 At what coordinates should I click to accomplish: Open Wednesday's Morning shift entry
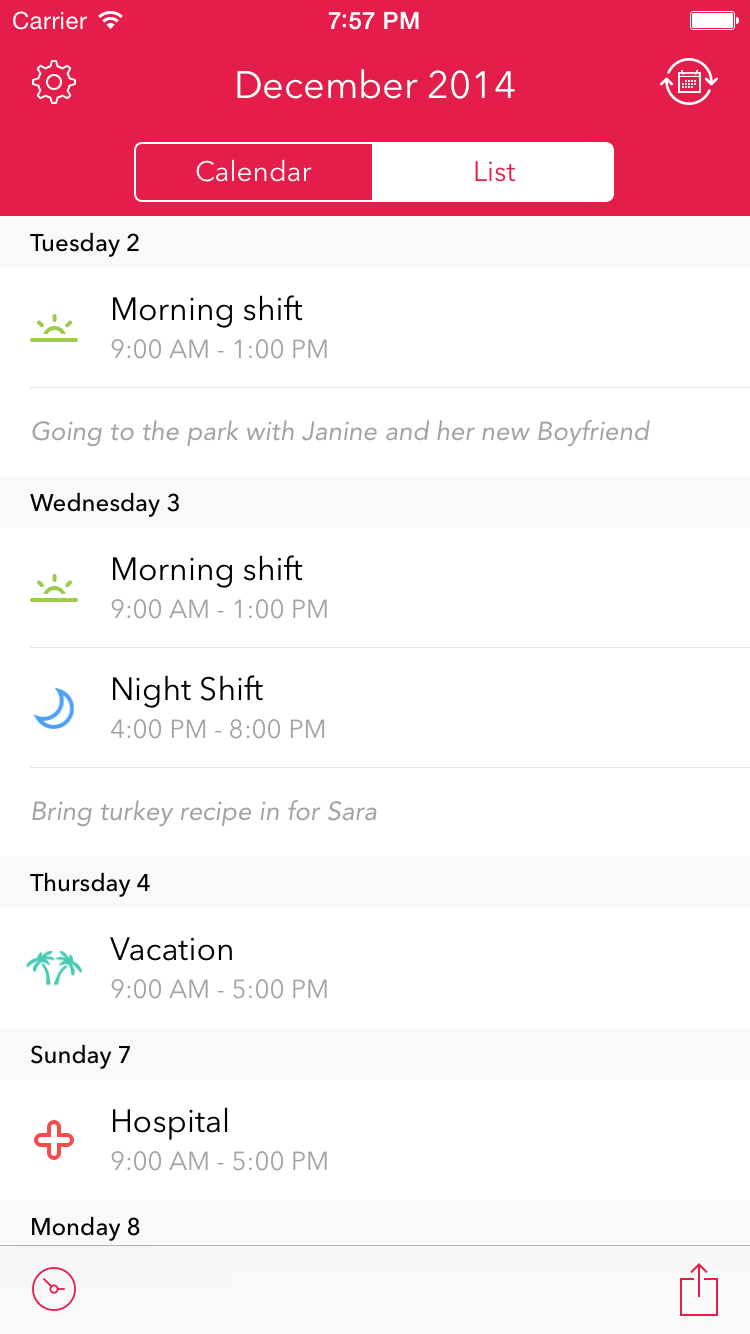click(x=375, y=588)
